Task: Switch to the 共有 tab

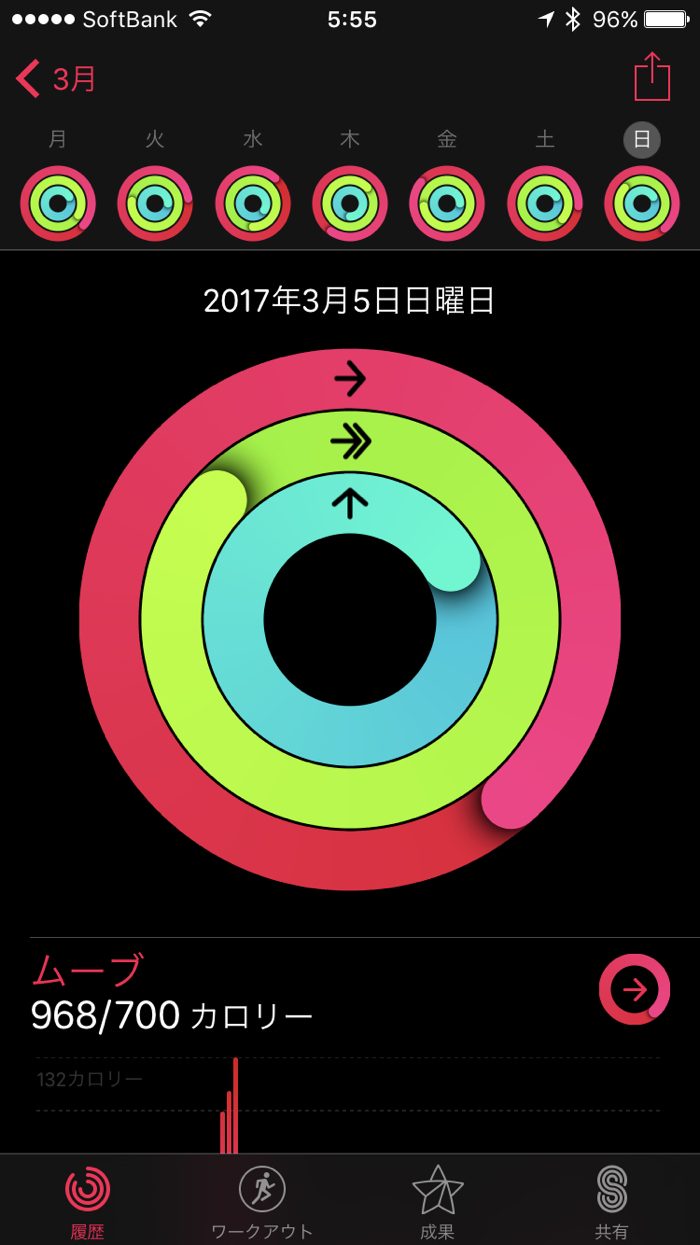Action: 611,1201
